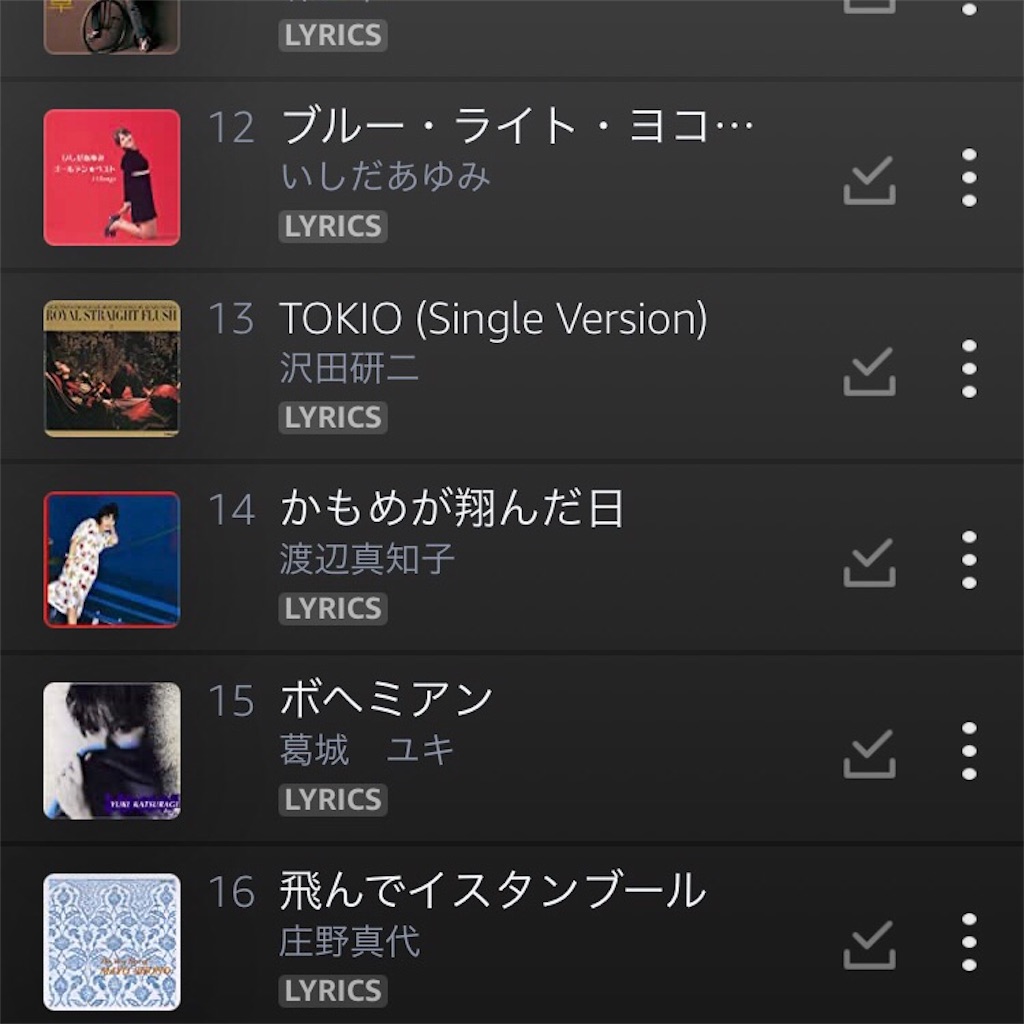1024x1024 pixels.
Task: Tap the download icon for ブルー・ライト・ヨコ…
Action: 869,180
